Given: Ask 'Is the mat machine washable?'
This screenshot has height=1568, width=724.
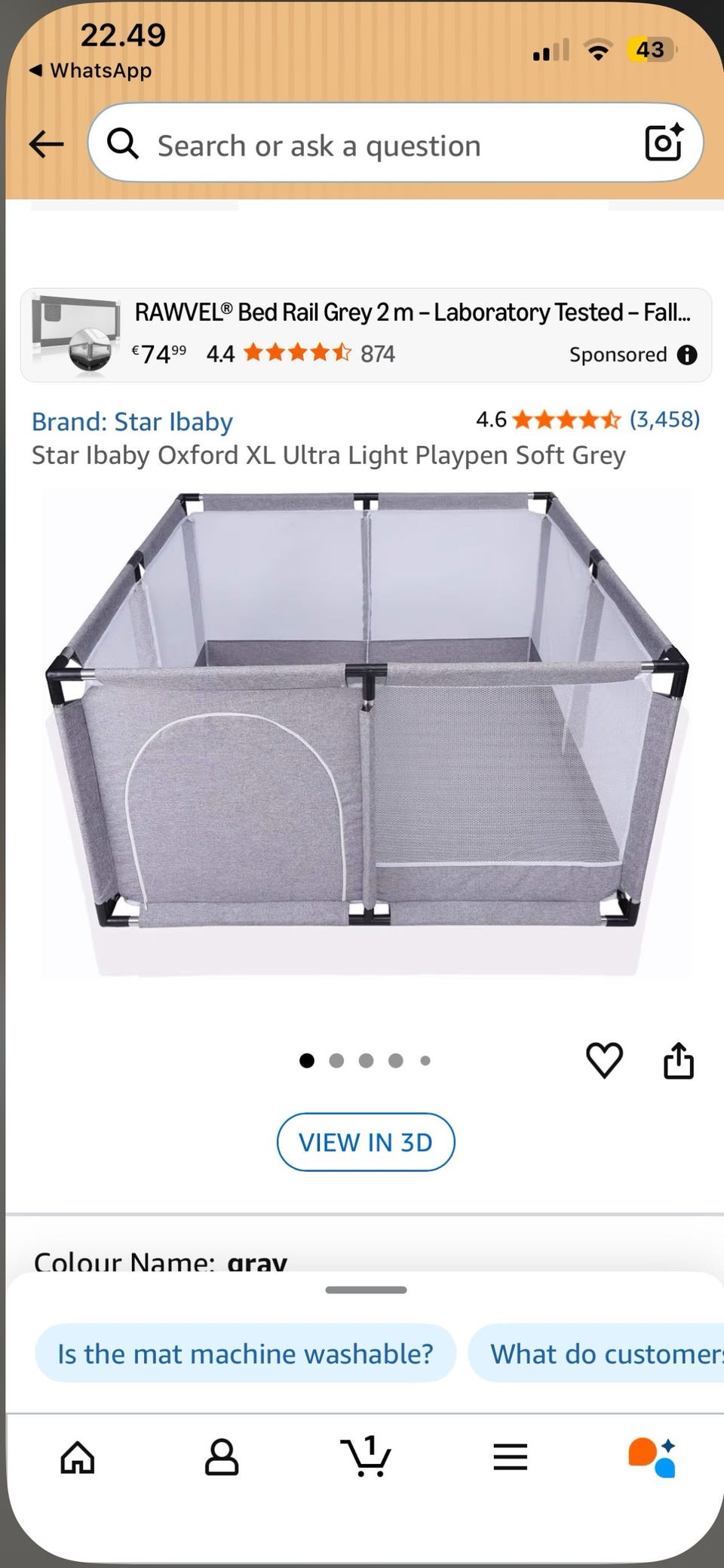Looking at the screenshot, I should pos(245,1354).
